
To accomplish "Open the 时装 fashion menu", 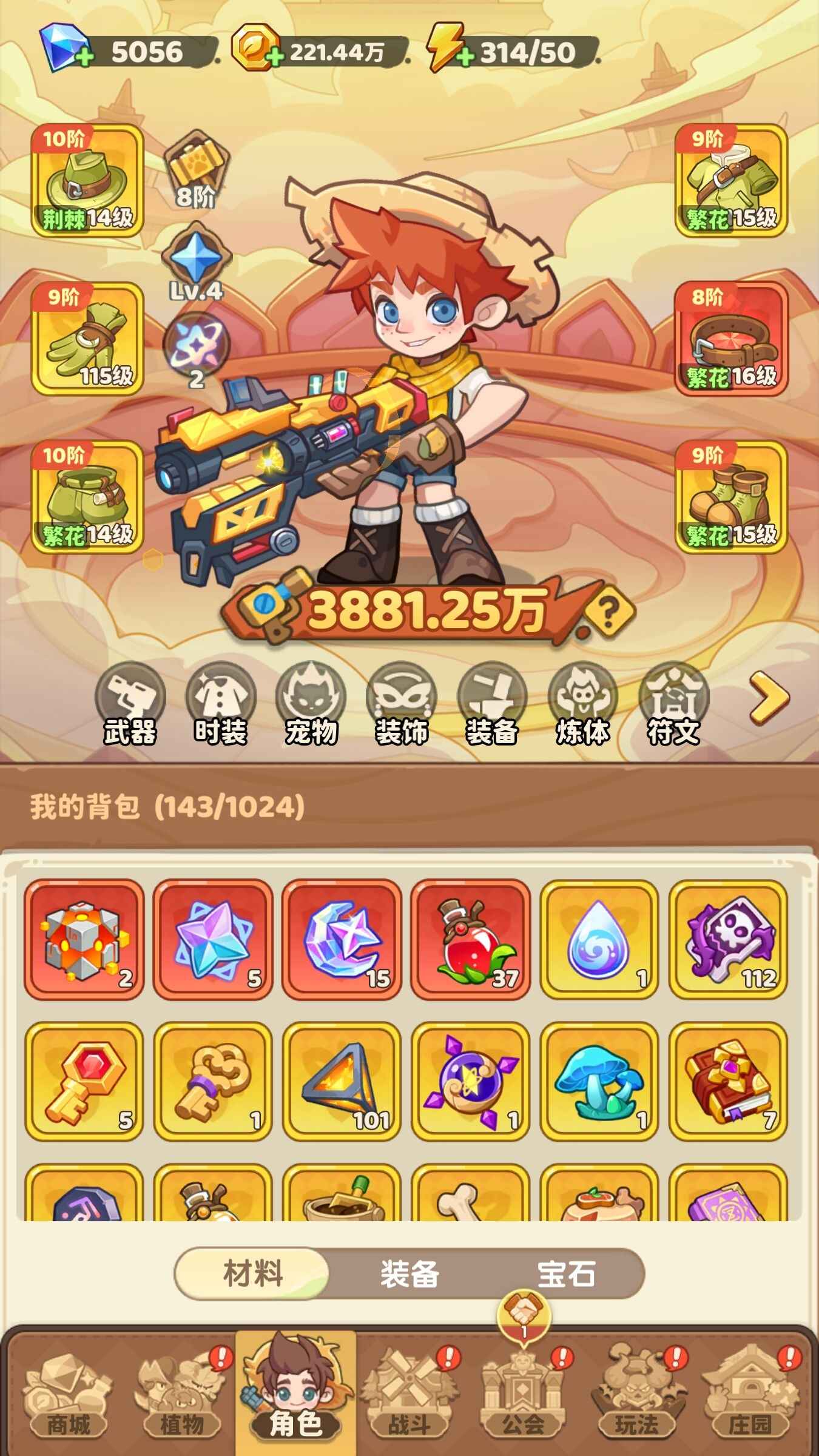I will tap(220, 704).
